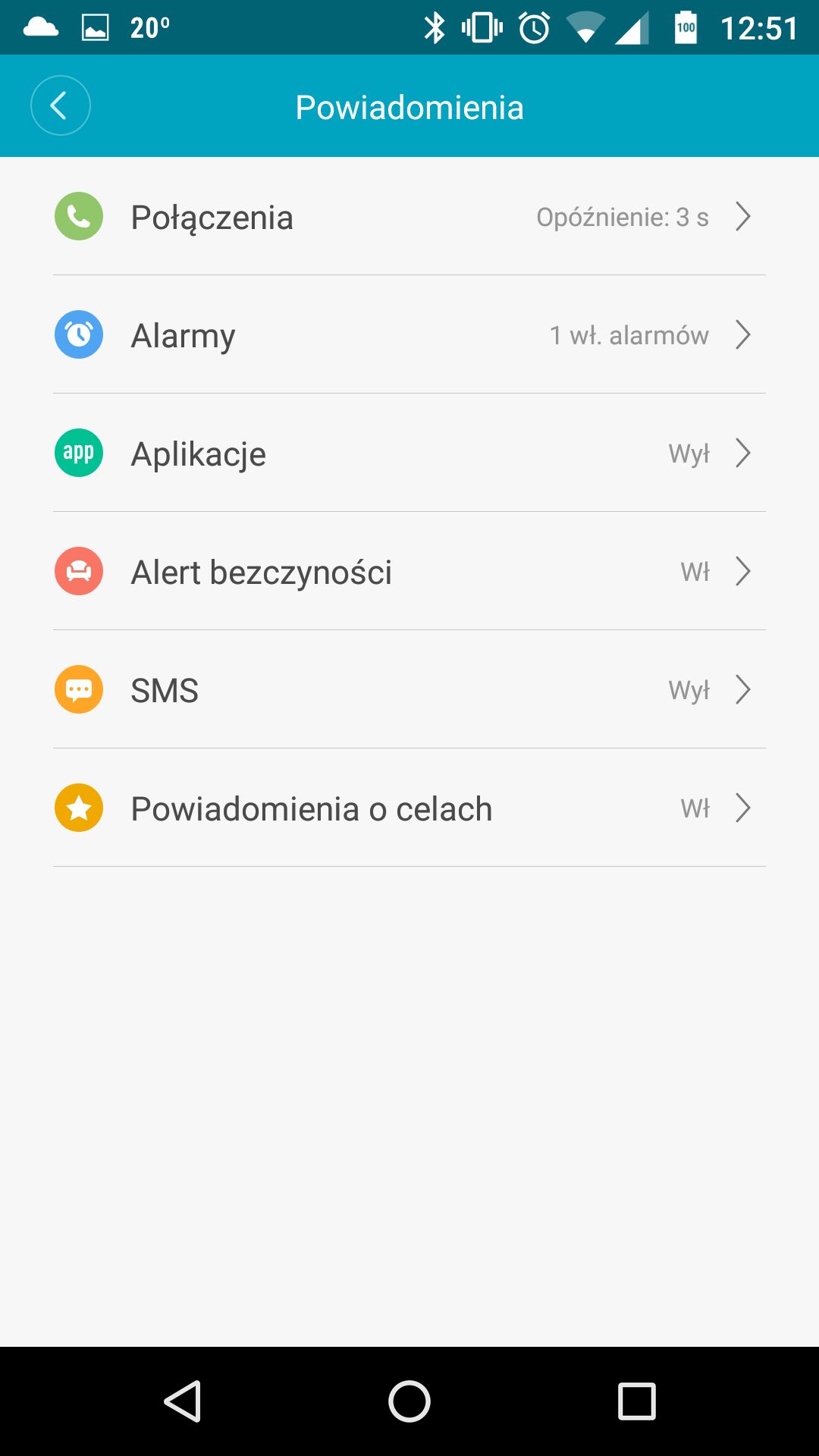Image resolution: width=819 pixels, height=1456 pixels.
Task: Open Alarmy settings
Action: coord(409,335)
